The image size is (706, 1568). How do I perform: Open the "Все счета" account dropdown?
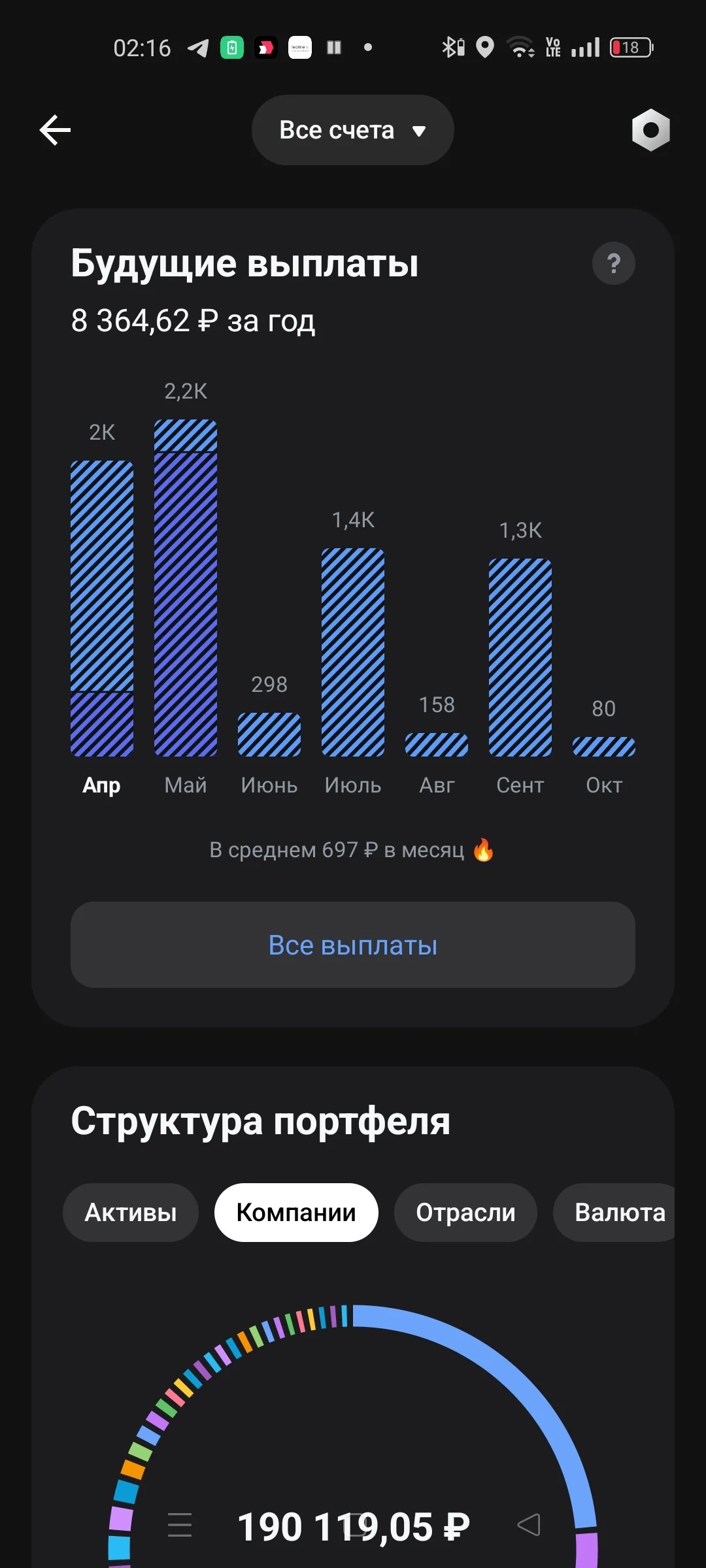coord(353,130)
